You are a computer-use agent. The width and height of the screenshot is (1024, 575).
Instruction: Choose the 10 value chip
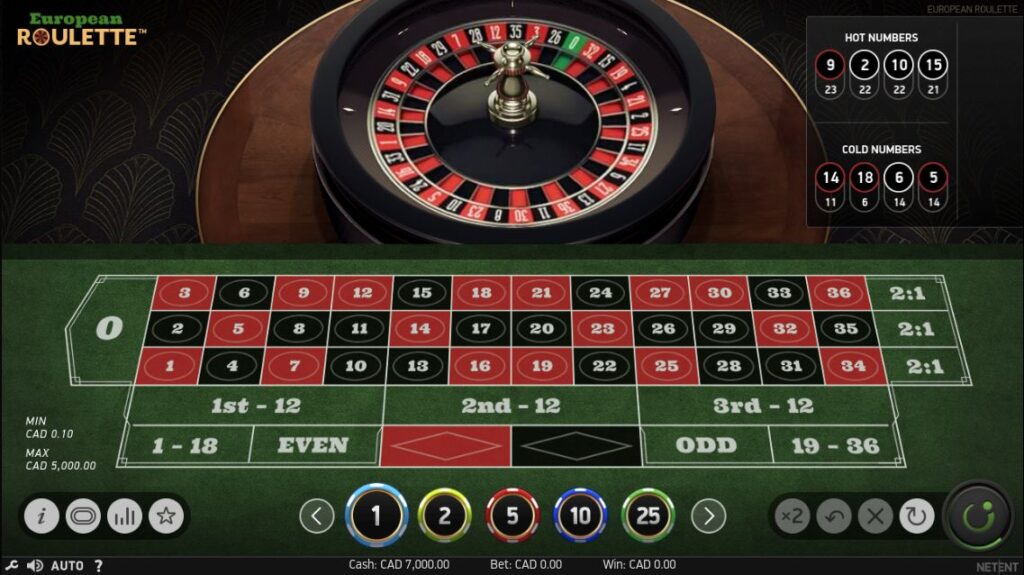[580, 516]
